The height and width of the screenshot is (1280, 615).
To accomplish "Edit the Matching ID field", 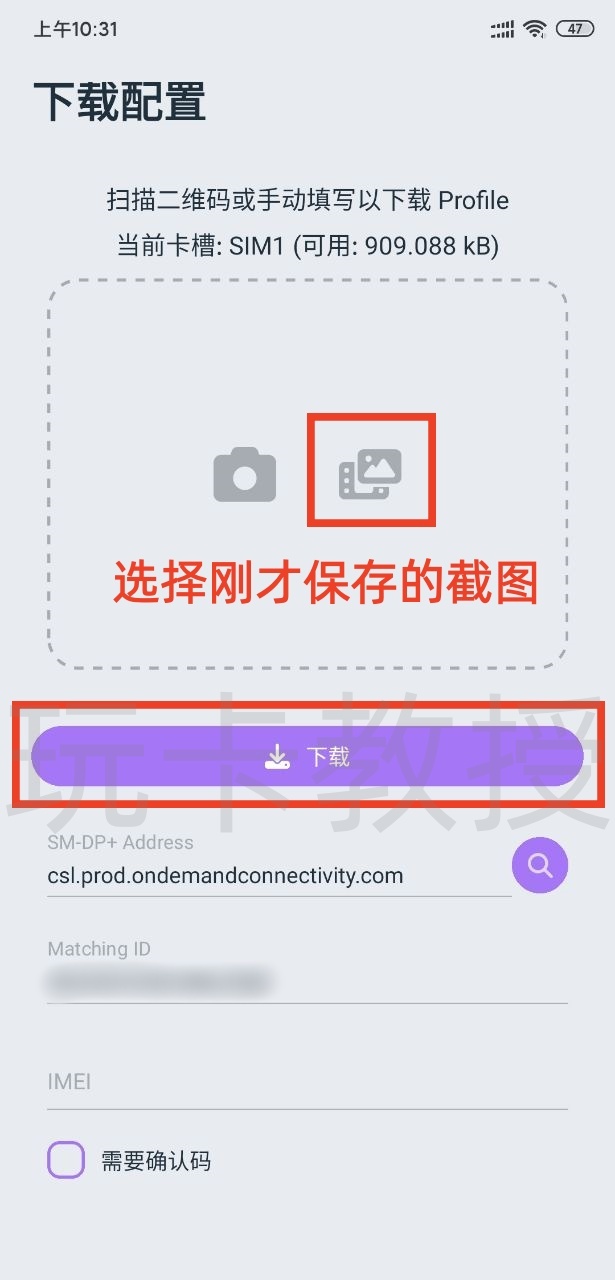I will [307, 981].
